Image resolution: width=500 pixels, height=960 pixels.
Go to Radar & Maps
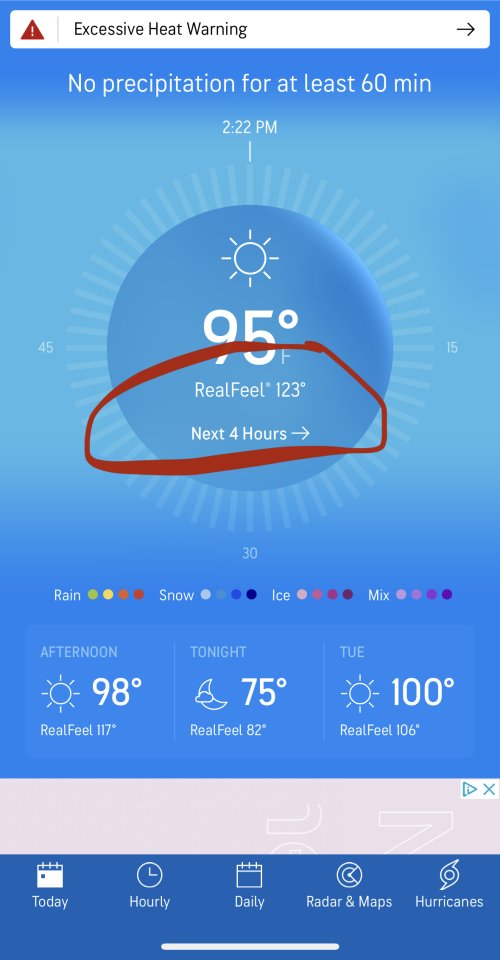point(349,885)
